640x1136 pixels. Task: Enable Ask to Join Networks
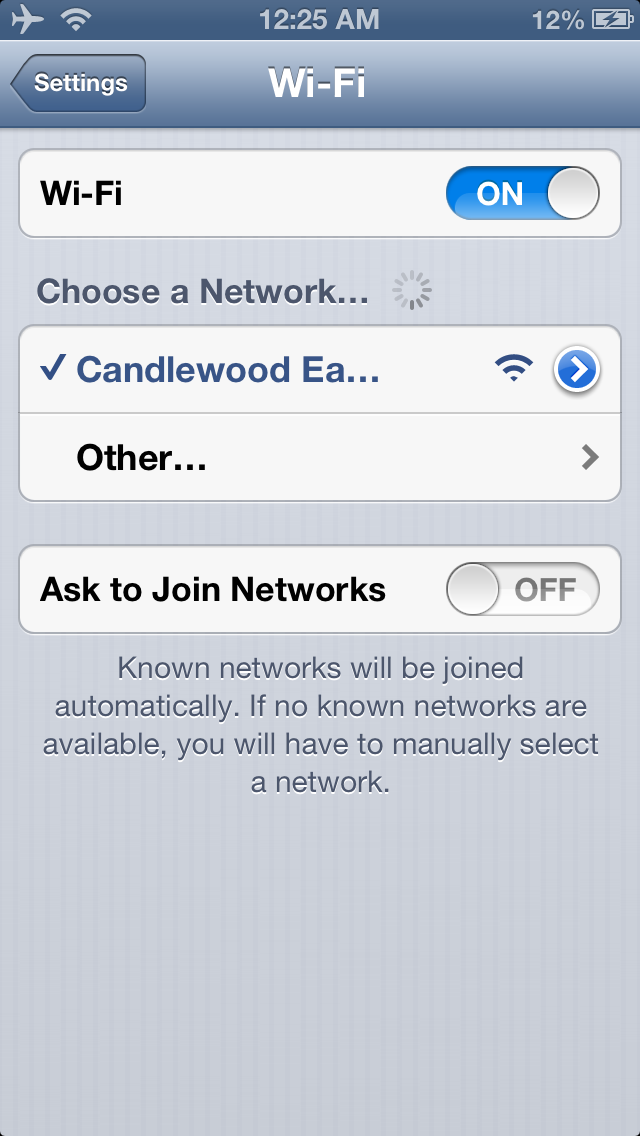(x=523, y=589)
